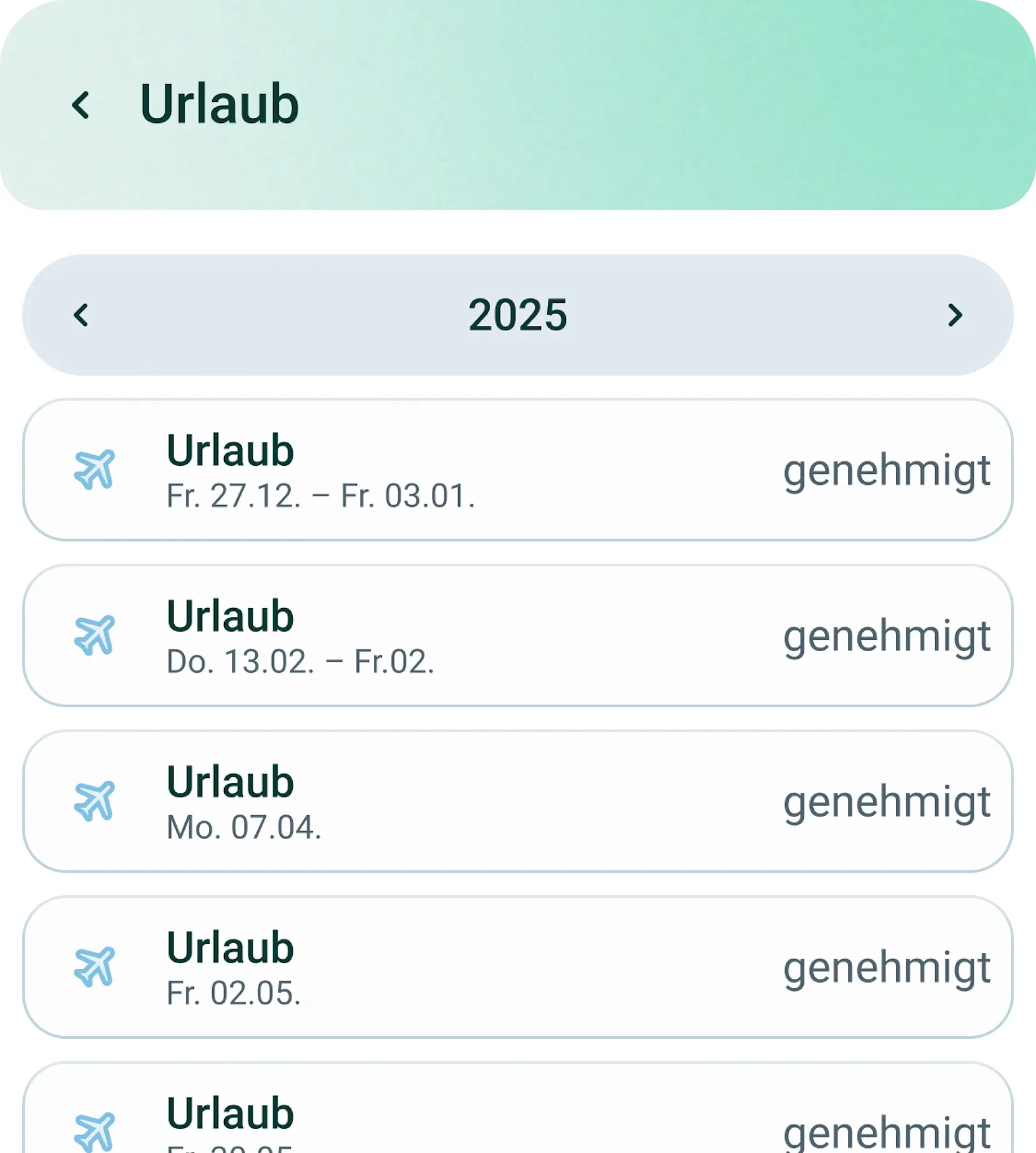
Task: Select the vacation on Fr. 02.05.
Action: click(x=517, y=967)
